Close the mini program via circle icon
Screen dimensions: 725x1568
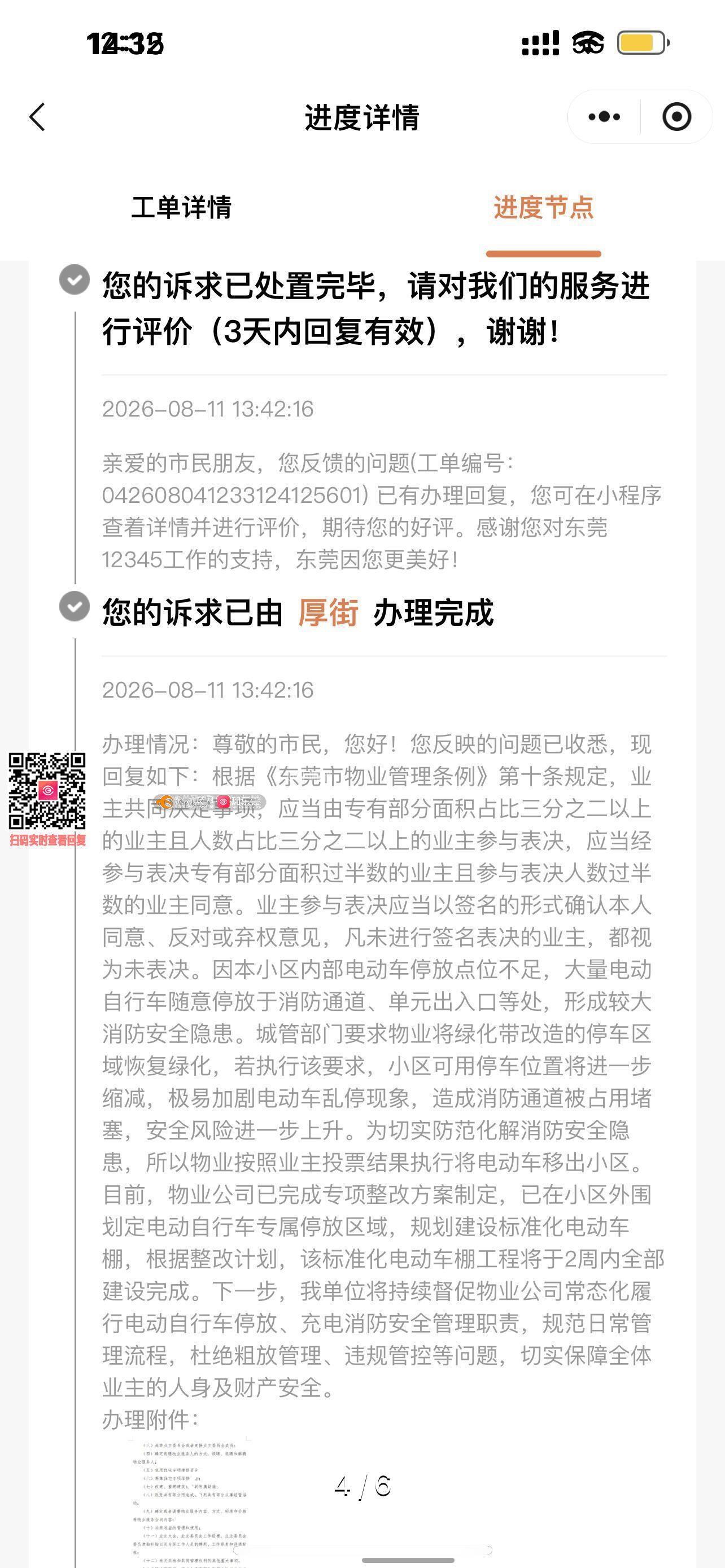click(676, 117)
